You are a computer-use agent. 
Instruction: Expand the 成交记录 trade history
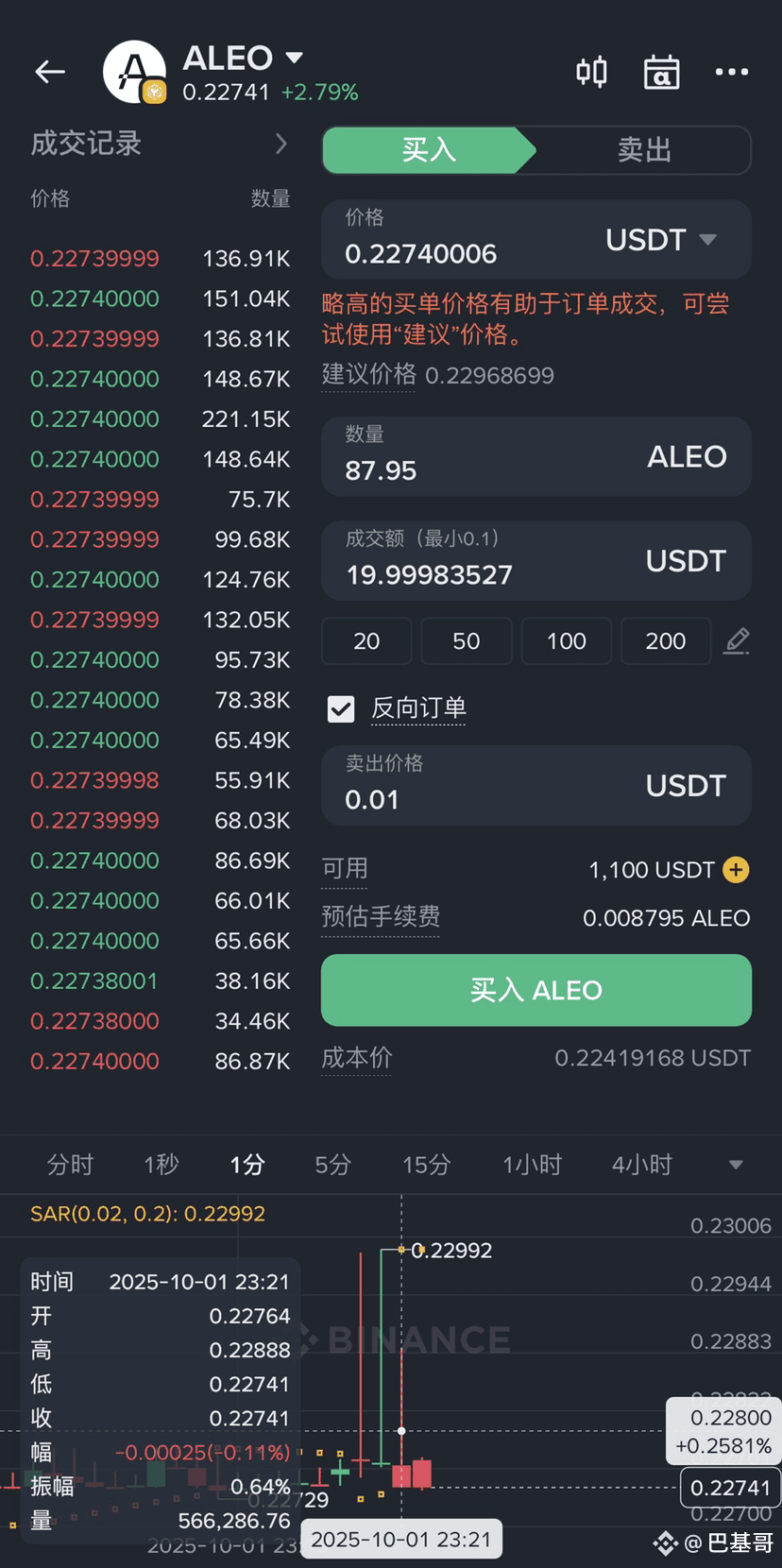click(x=280, y=144)
